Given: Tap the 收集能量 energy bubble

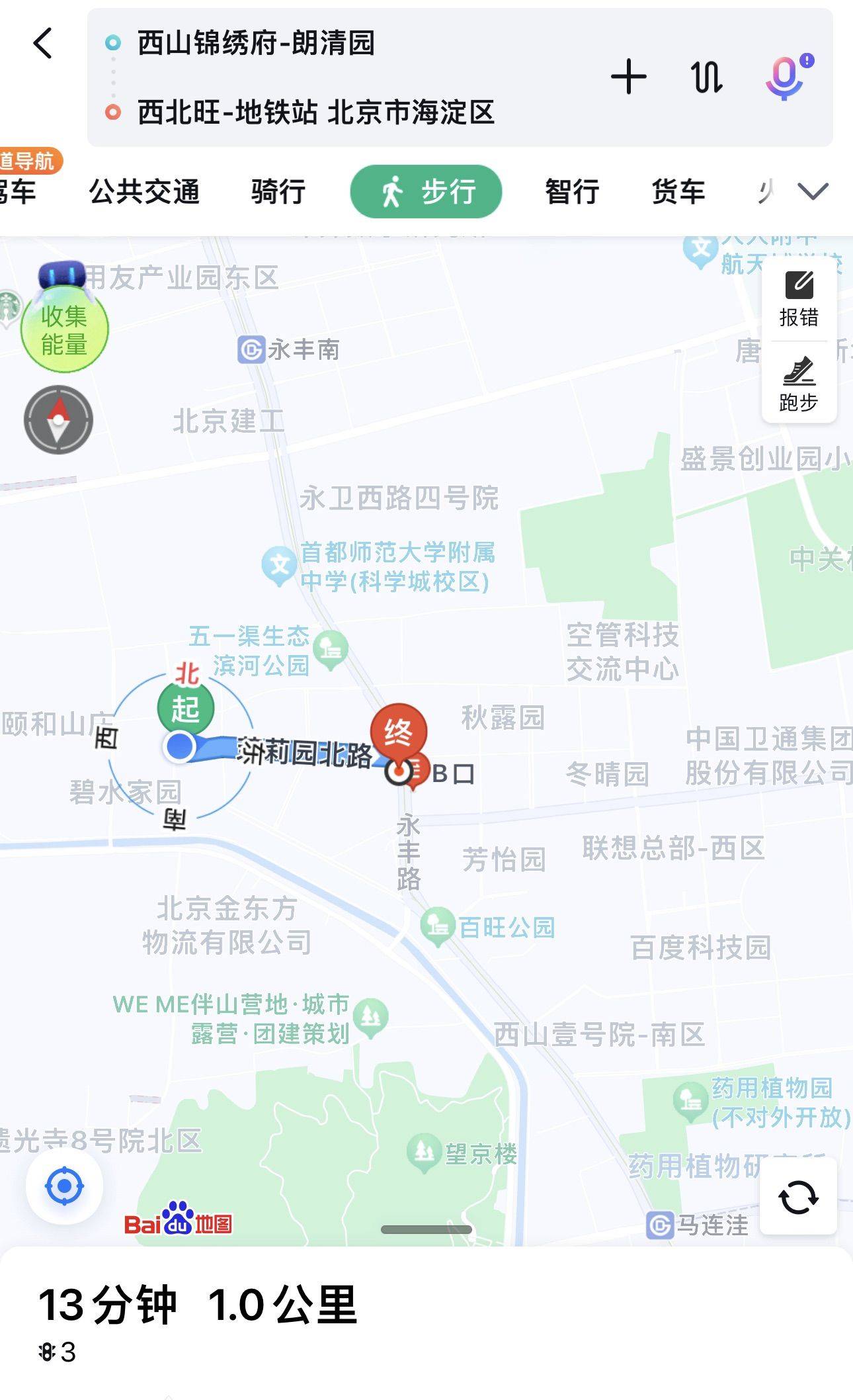Looking at the screenshot, I should tap(64, 326).
